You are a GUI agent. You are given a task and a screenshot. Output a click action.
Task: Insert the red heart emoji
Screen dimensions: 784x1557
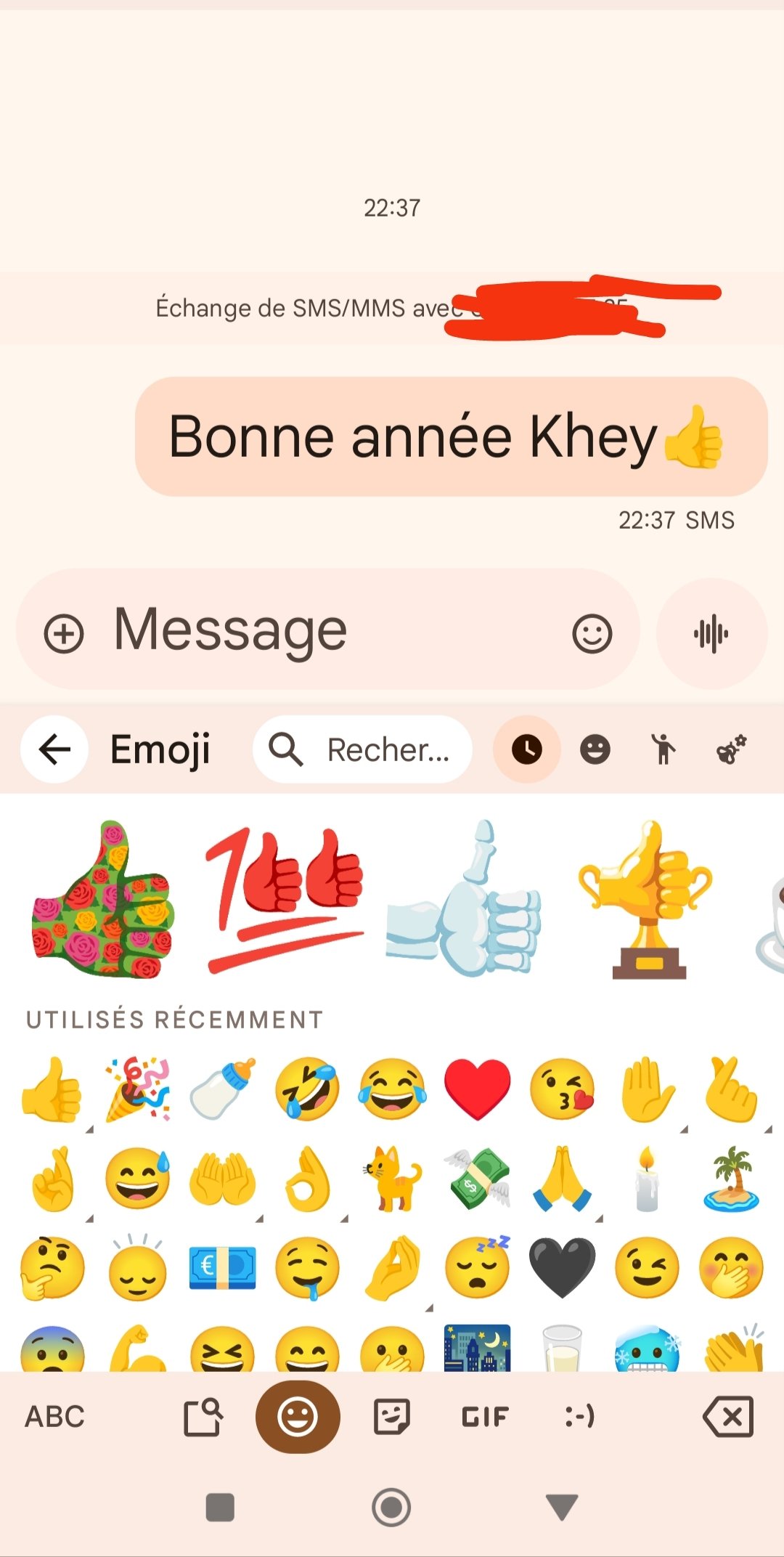477,1089
